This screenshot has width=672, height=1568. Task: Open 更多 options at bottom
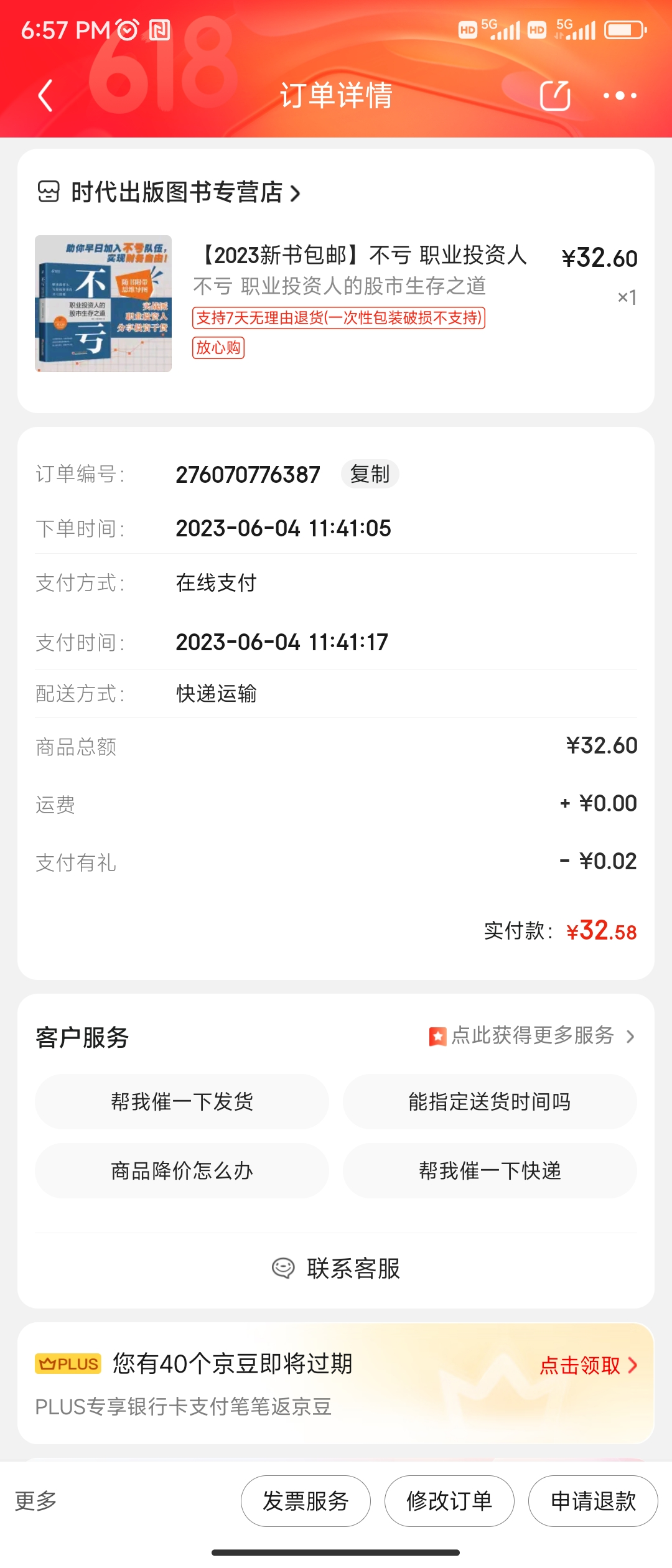pyautogui.click(x=36, y=1501)
